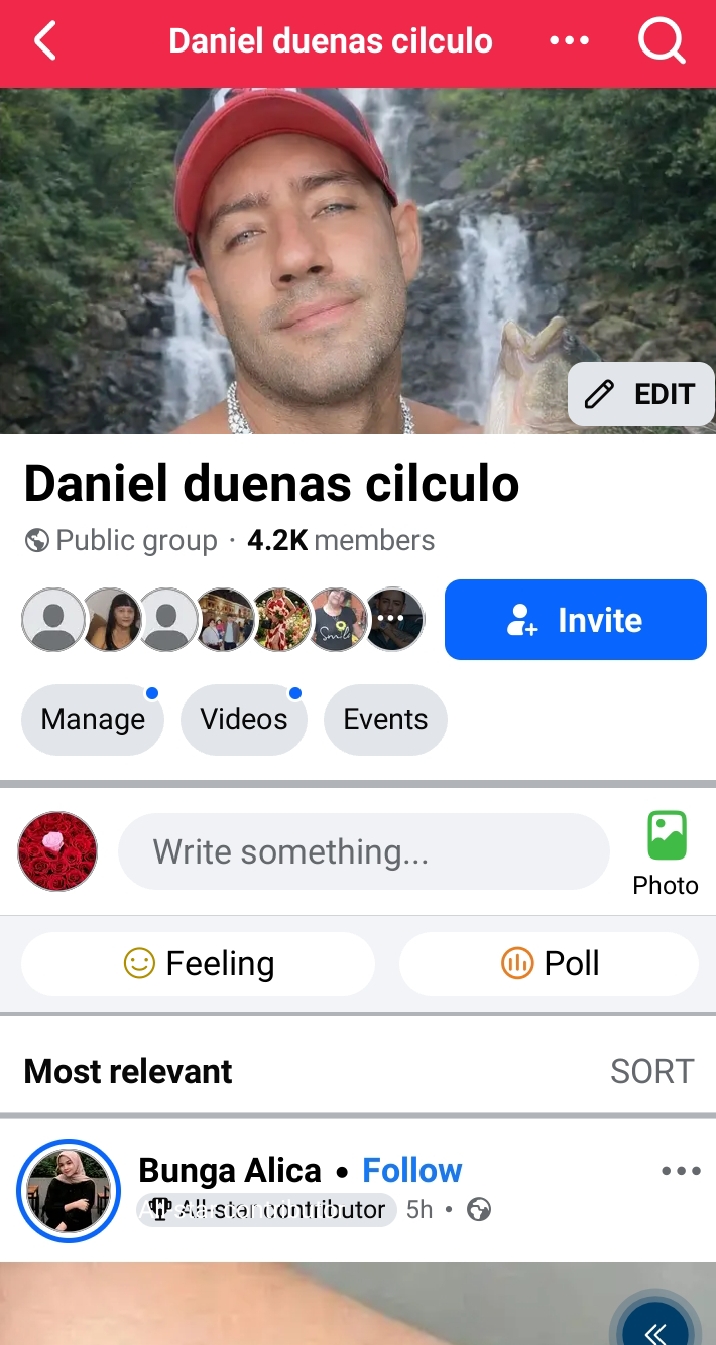Go back using the header arrow
Image resolution: width=716 pixels, height=1345 pixels.
pyautogui.click(x=45, y=41)
